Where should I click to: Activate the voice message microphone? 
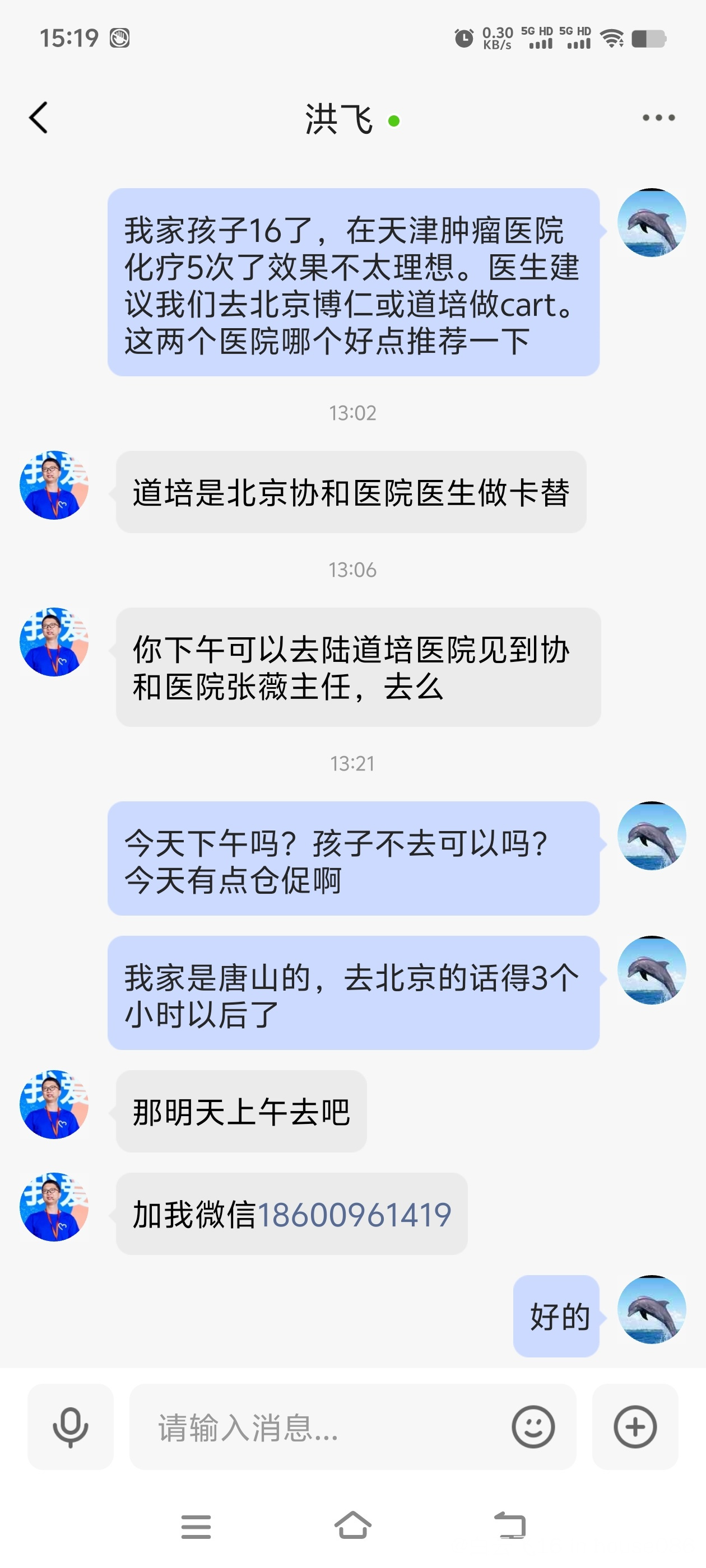coord(71,1427)
